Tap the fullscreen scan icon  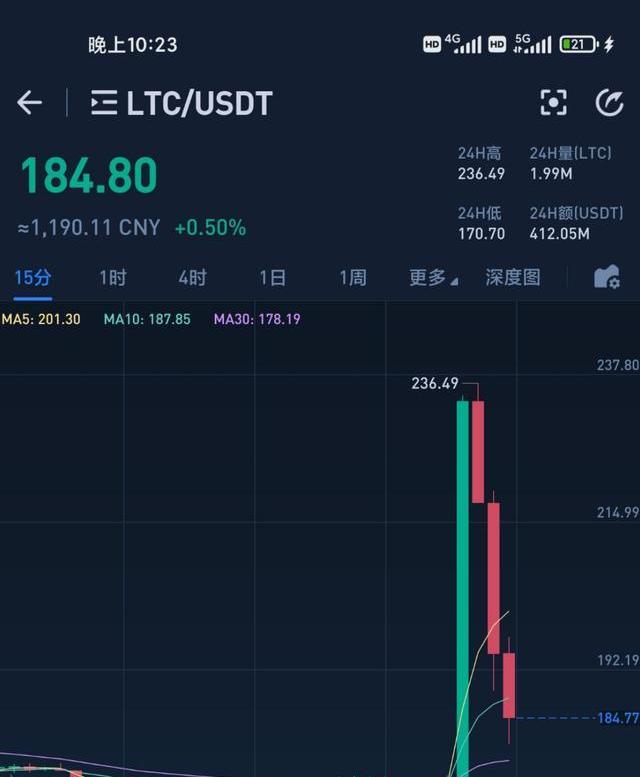[x=553, y=103]
